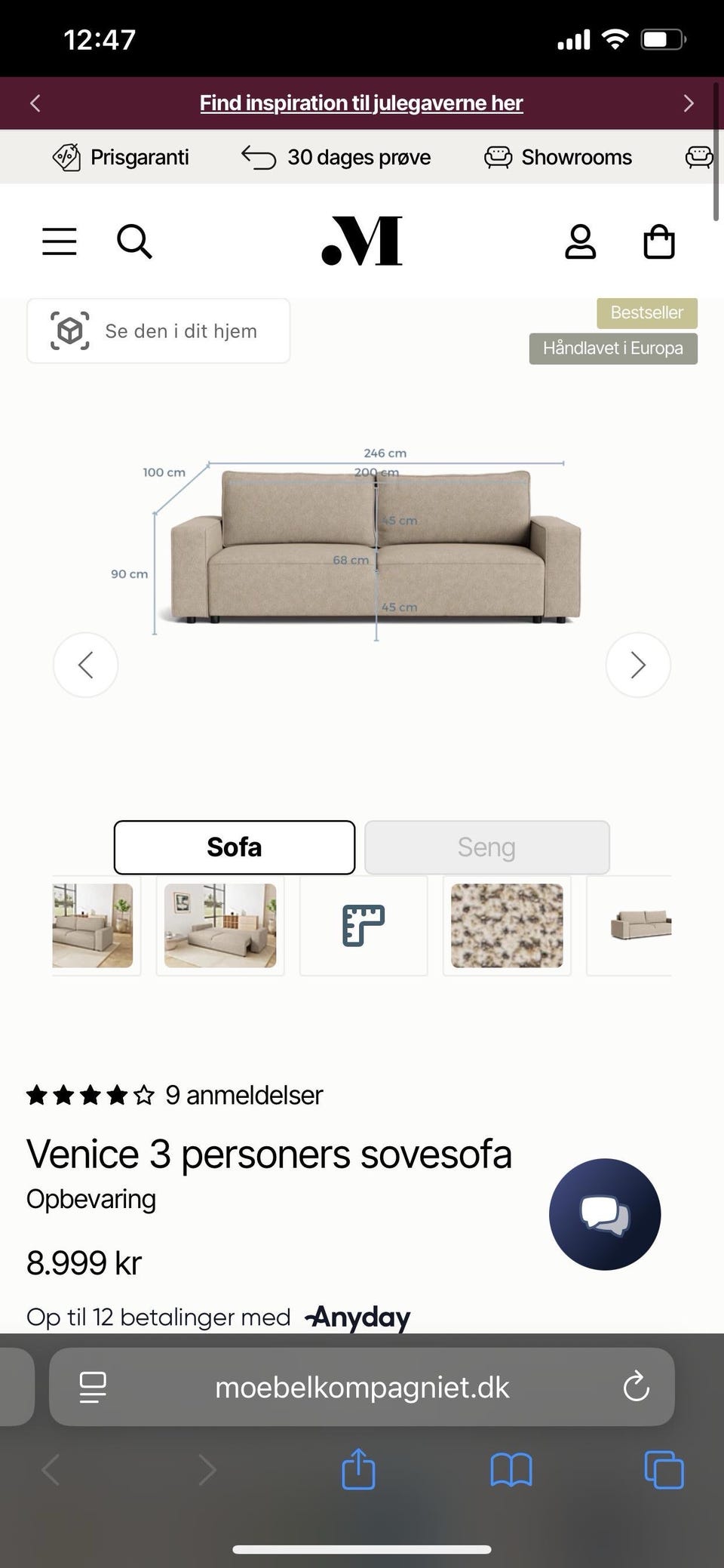This screenshot has height=1568, width=724.
Task: Read the 9 anmeldelser reviews
Action: click(x=243, y=1095)
